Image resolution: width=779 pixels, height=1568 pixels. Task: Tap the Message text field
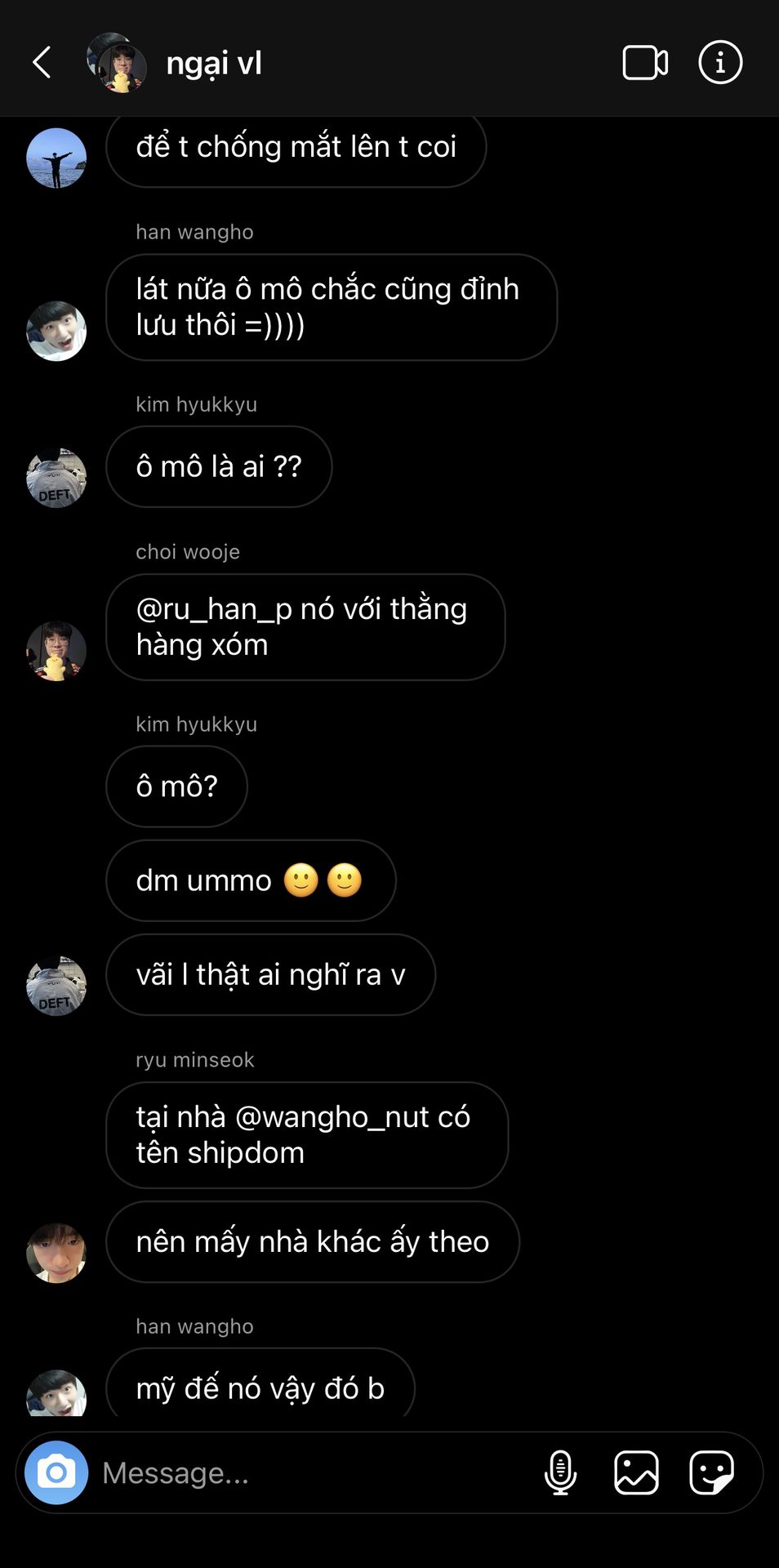pos(310,1472)
